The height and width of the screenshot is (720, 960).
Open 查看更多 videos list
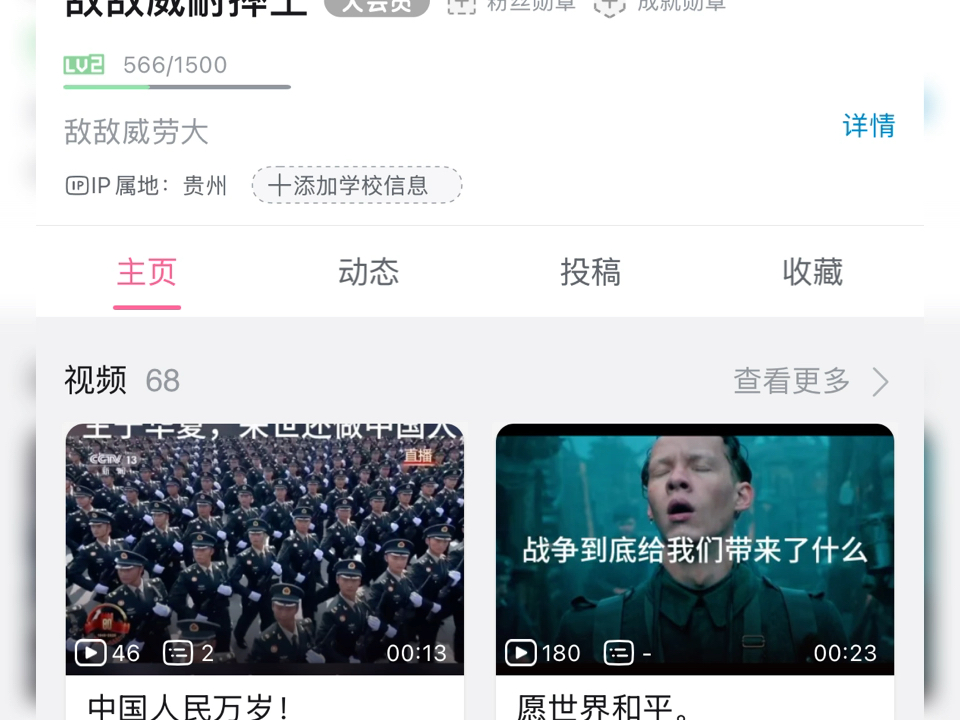(810, 381)
